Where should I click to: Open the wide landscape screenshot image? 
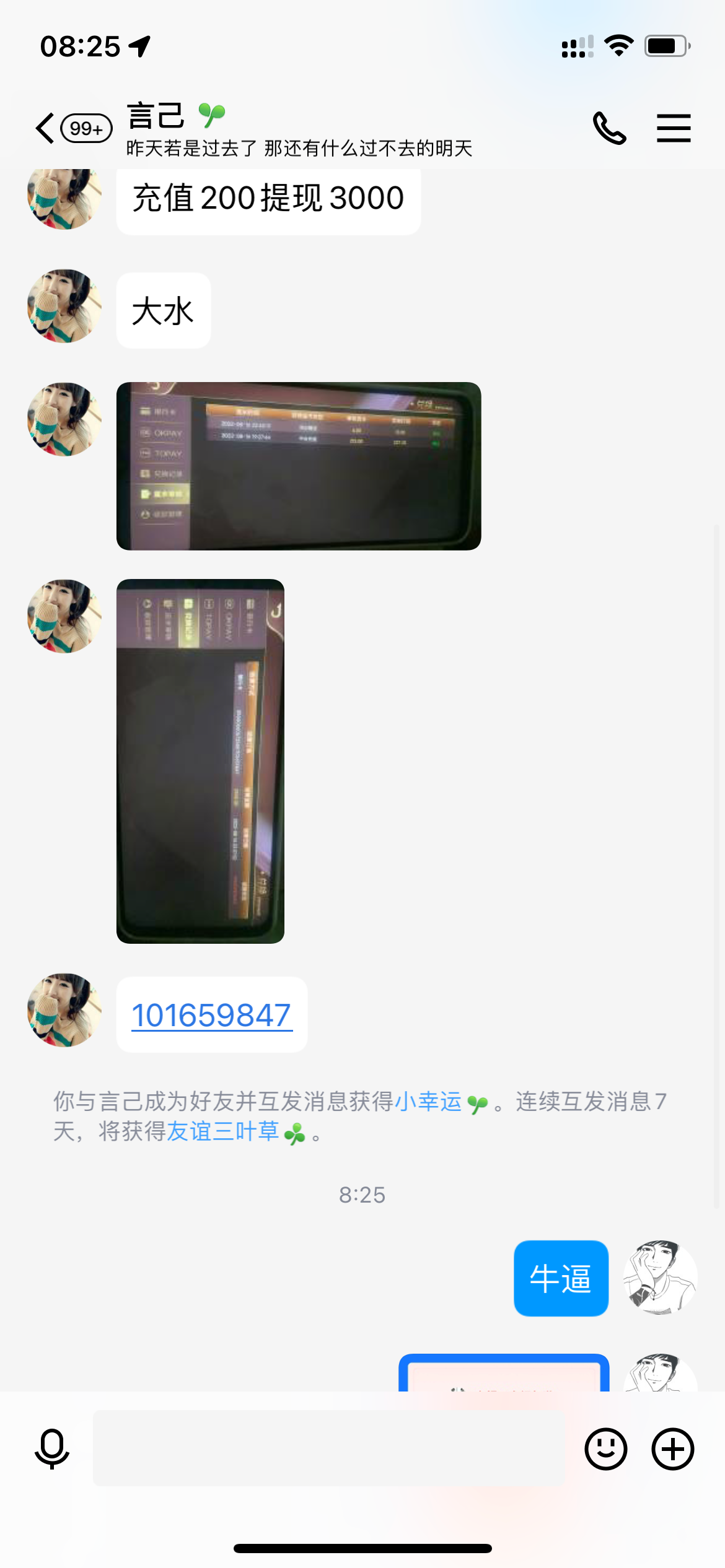pos(299,466)
